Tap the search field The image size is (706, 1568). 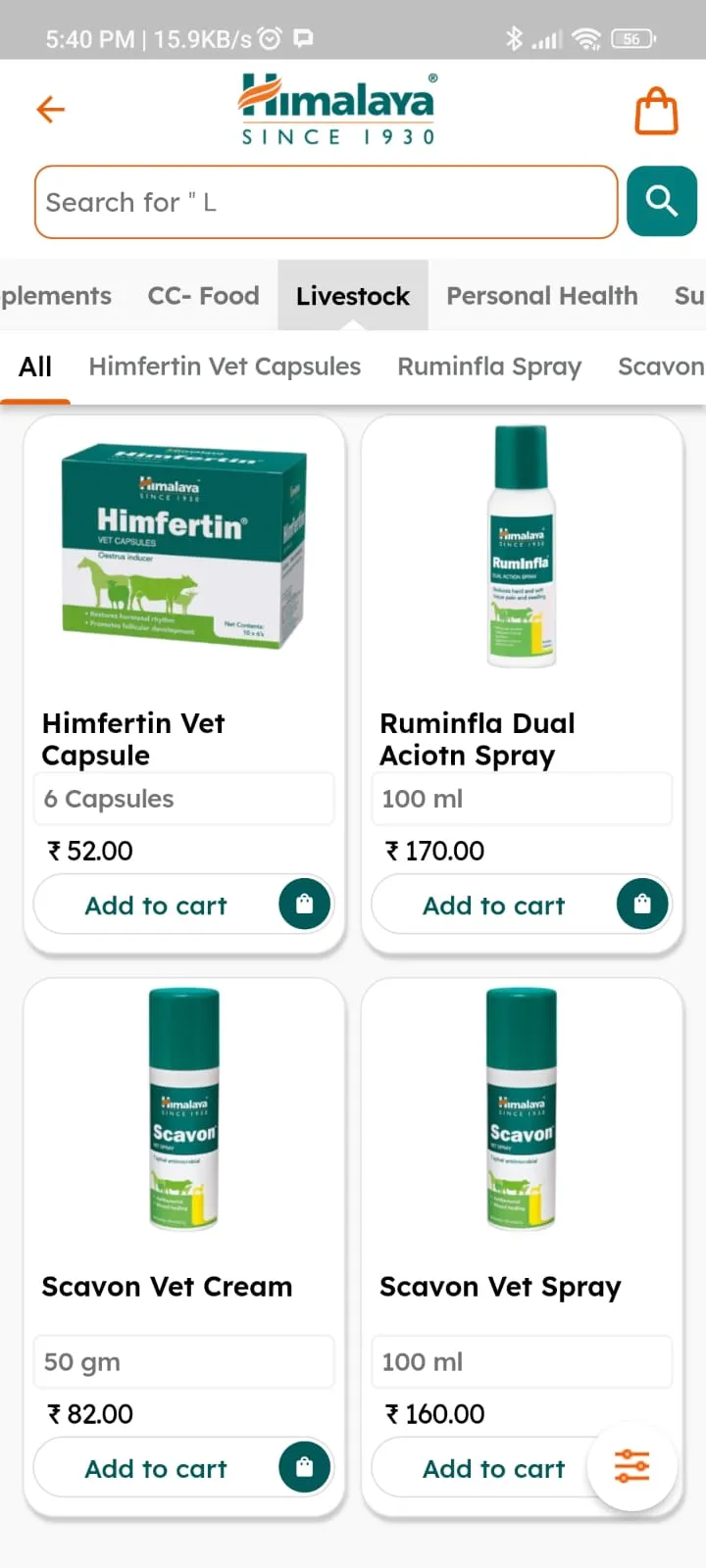pyautogui.click(x=326, y=202)
